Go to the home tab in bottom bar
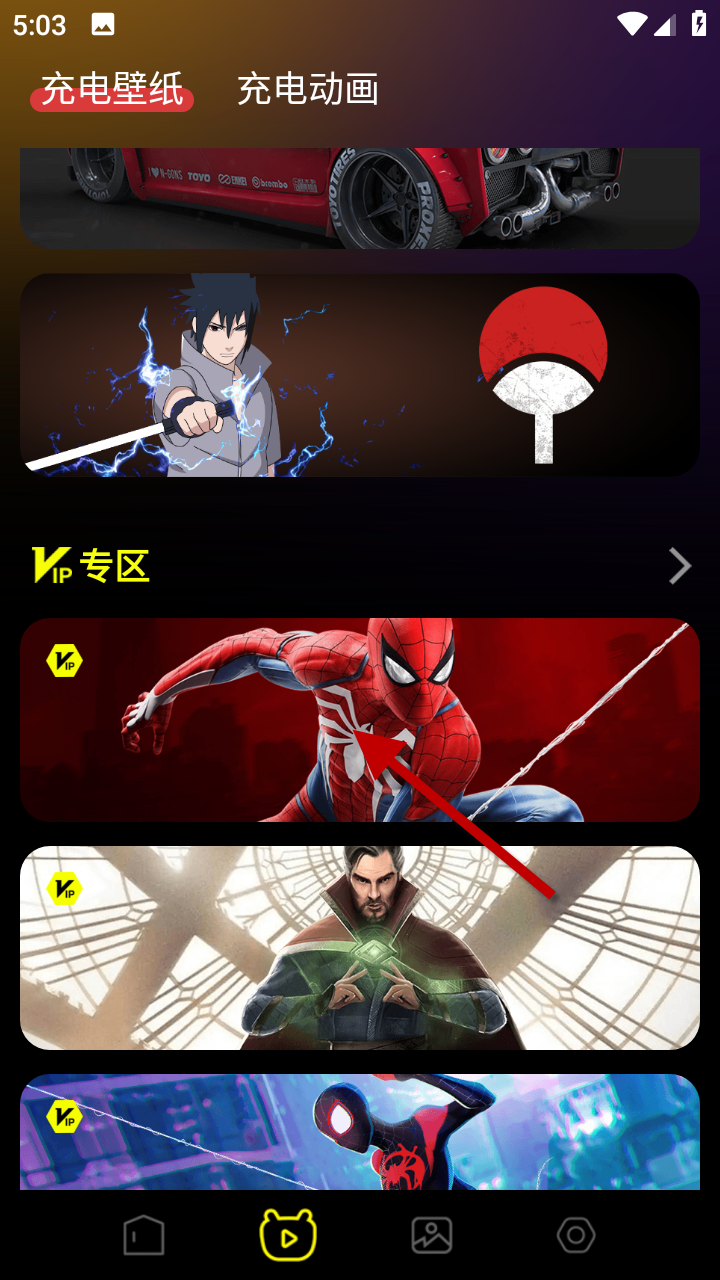Viewport: 720px width, 1280px height. click(144, 1236)
